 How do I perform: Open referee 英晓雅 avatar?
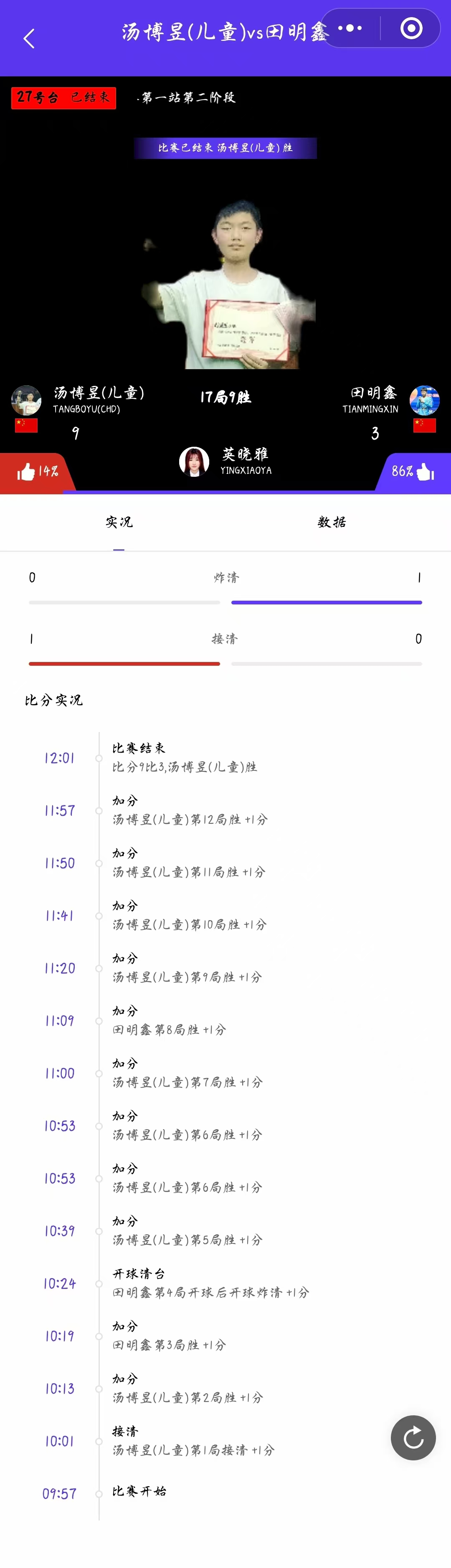[194, 461]
